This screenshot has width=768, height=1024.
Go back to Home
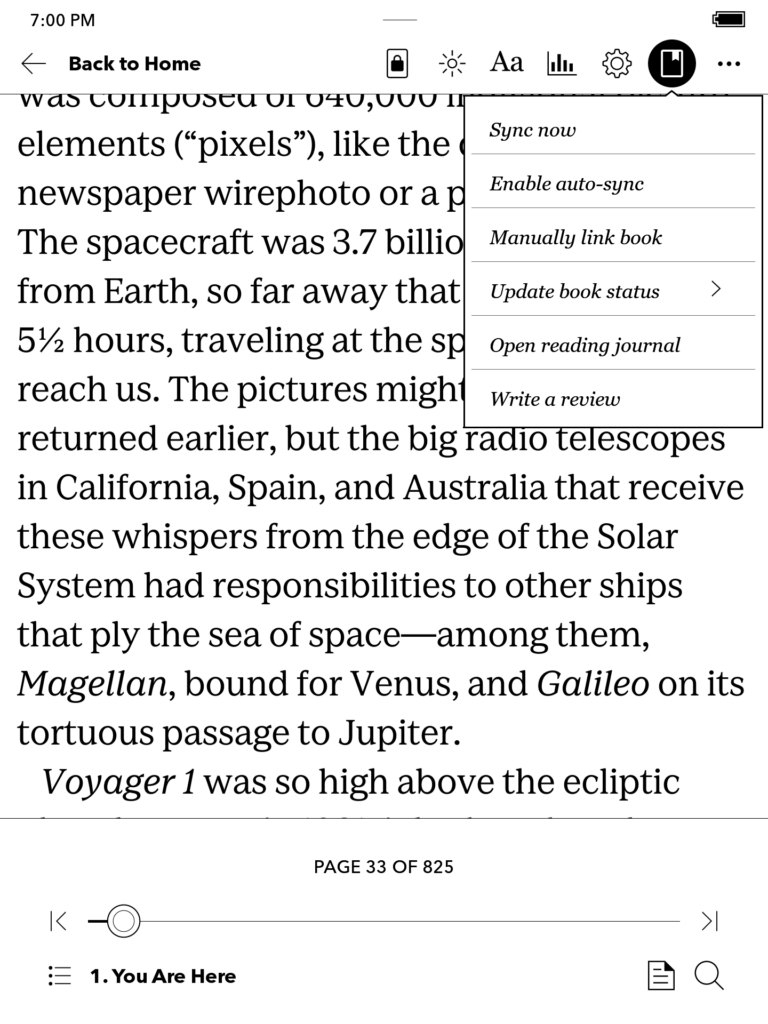point(110,64)
